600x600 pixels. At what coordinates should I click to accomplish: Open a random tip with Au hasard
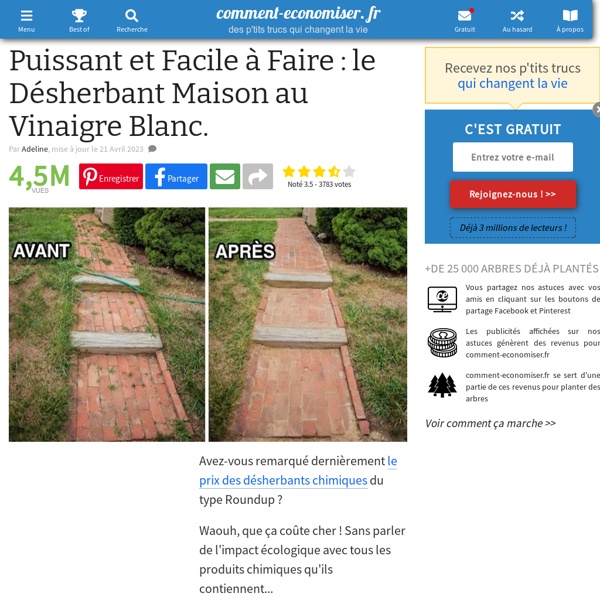[517, 19]
